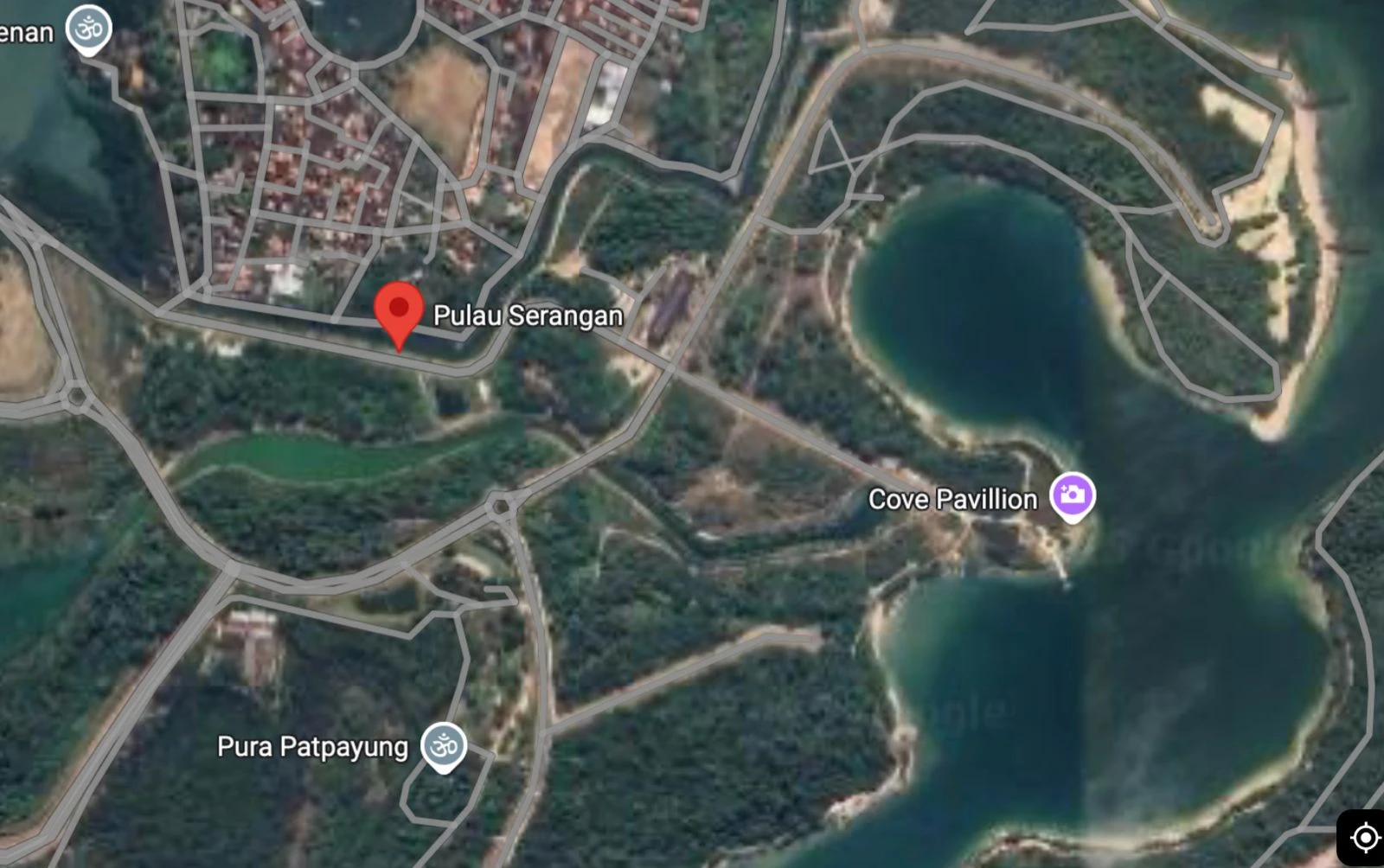Open the temple marker at top left
This screenshot has width=1384, height=868.
[89, 29]
